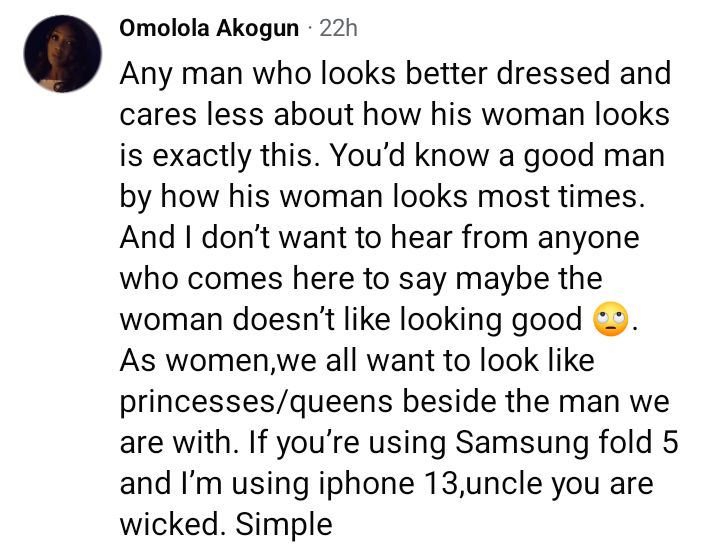Tap the name Omolola Akogun
The image size is (718, 546).
pos(209,29)
